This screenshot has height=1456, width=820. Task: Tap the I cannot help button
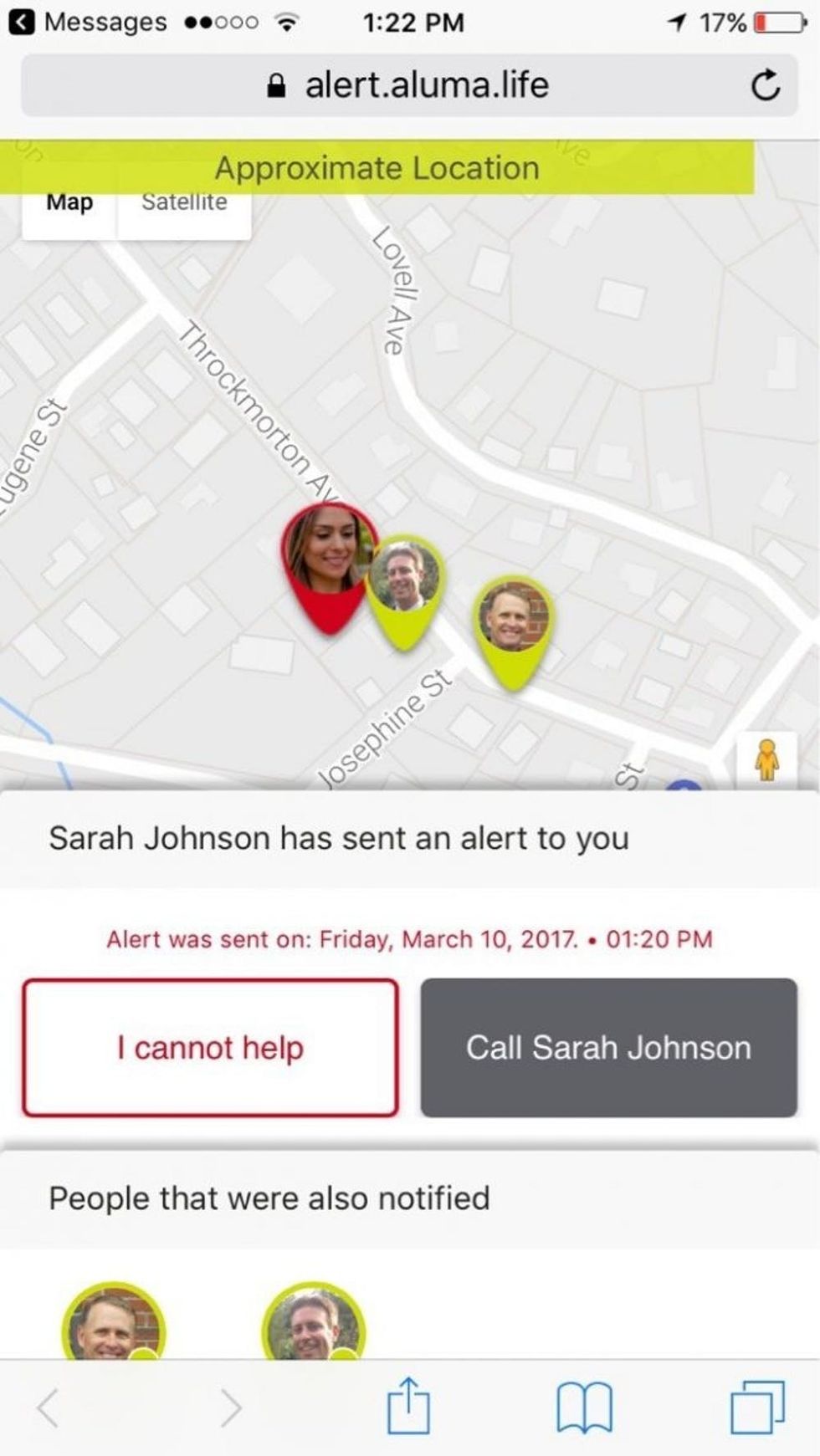(x=210, y=1047)
